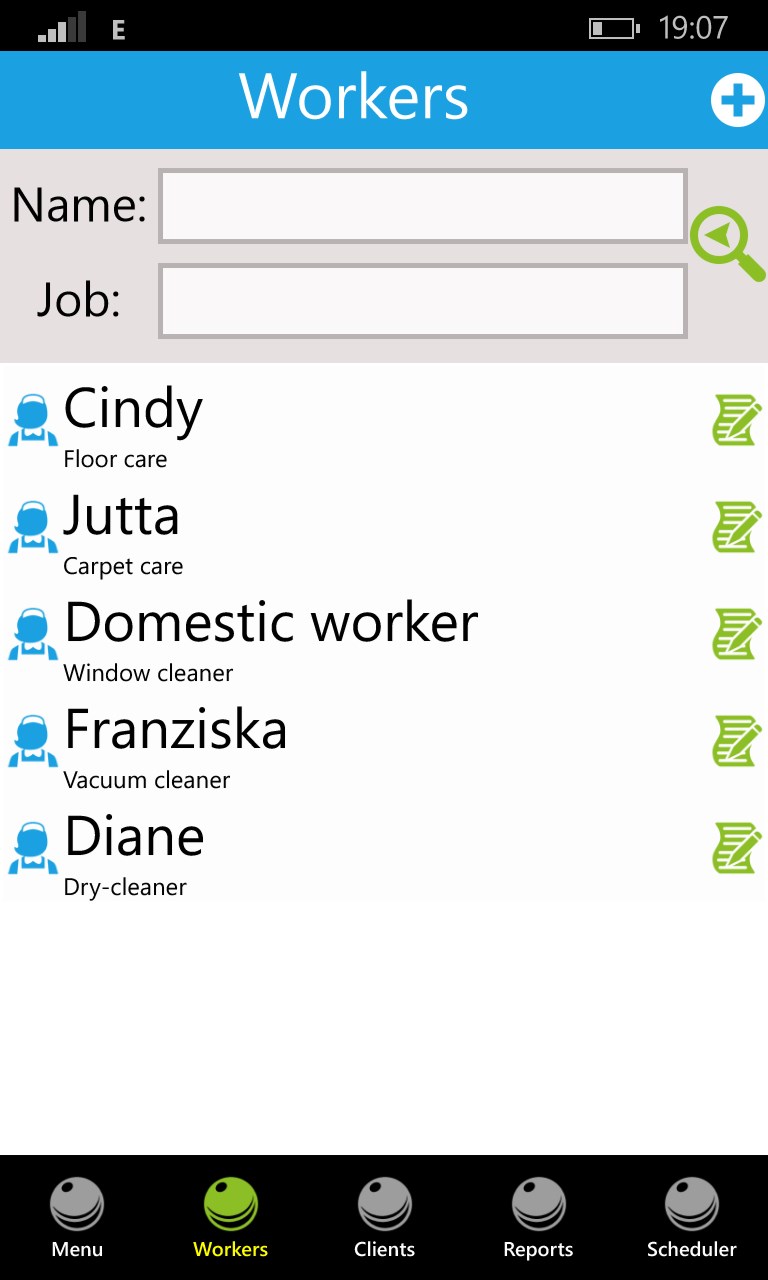Edit Franziska's details
This screenshot has height=1280, width=768.
click(x=736, y=741)
